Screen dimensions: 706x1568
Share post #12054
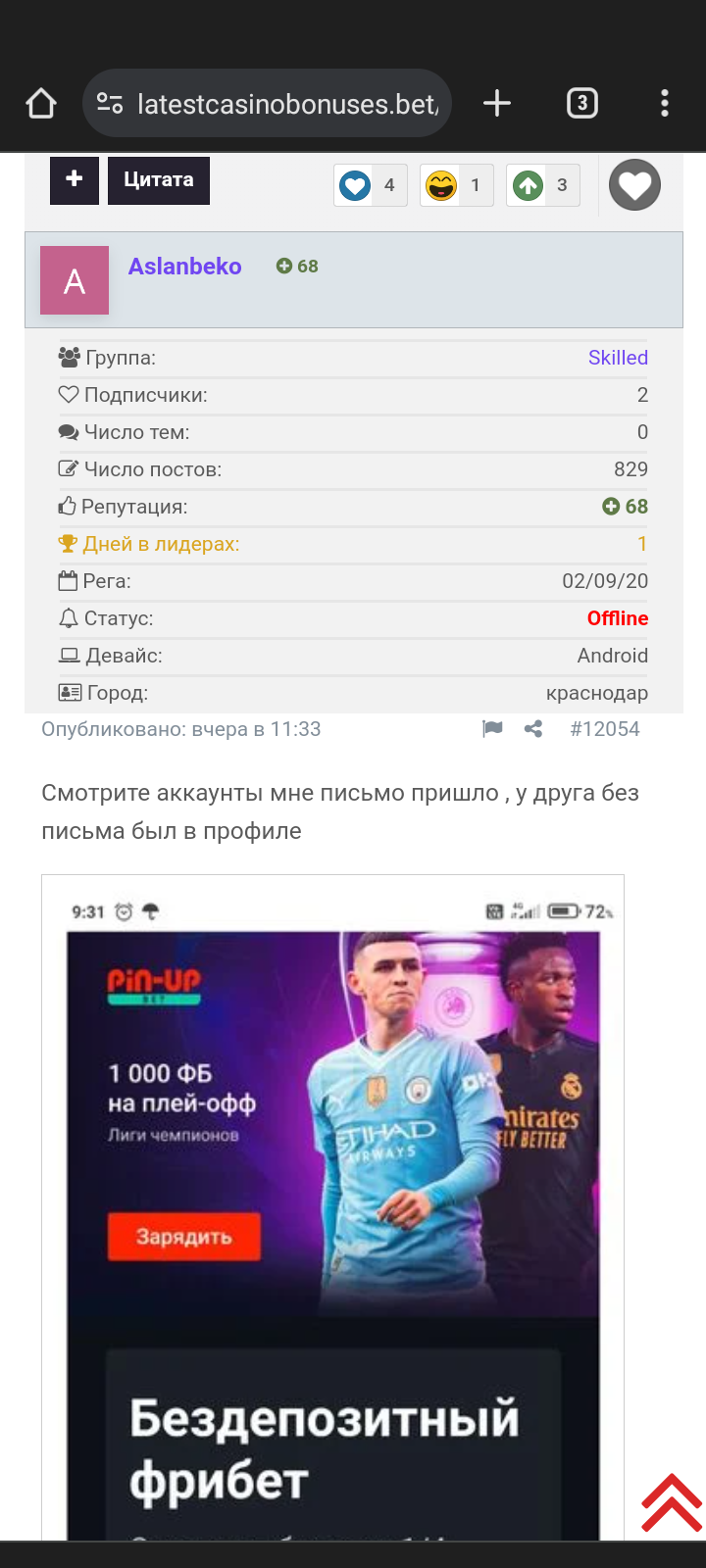[x=533, y=729]
